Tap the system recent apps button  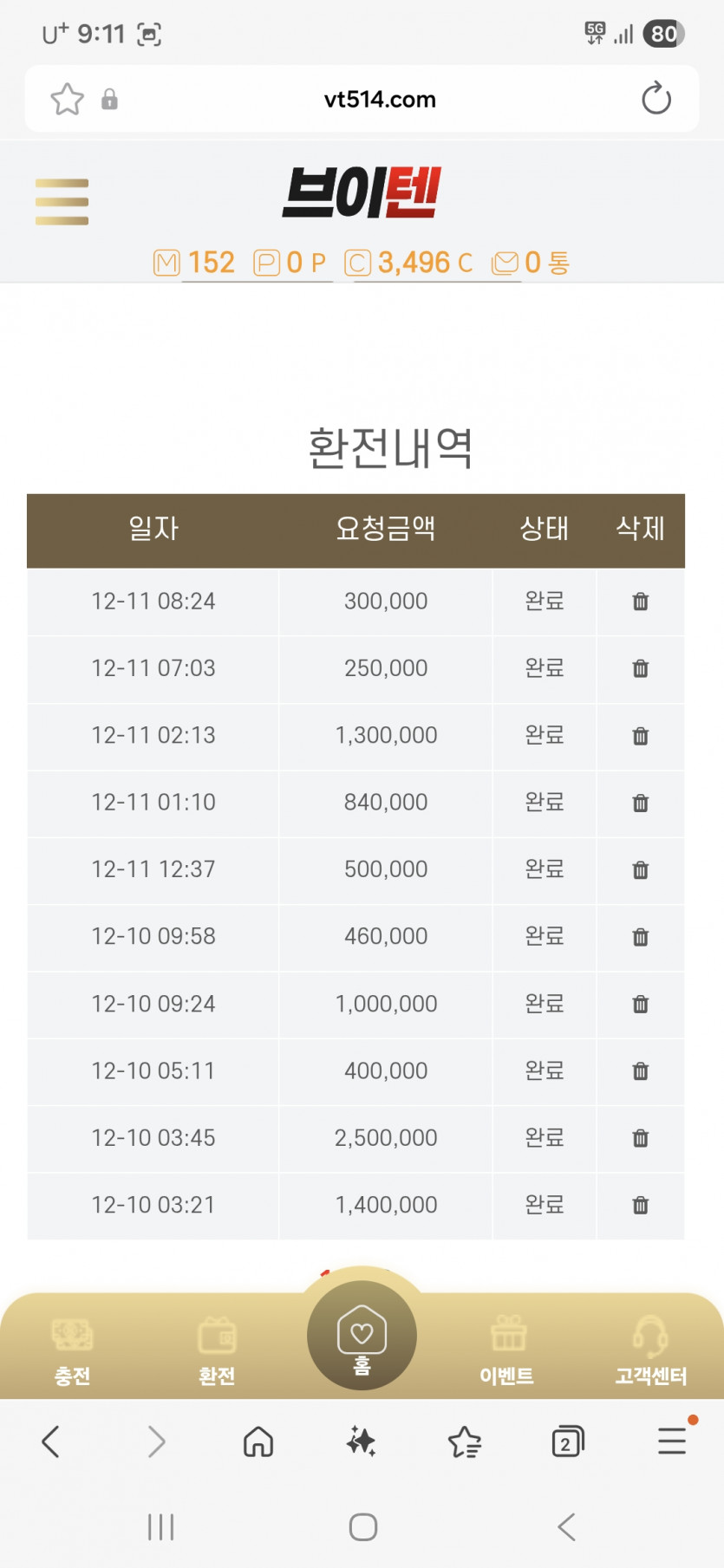[161, 1526]
